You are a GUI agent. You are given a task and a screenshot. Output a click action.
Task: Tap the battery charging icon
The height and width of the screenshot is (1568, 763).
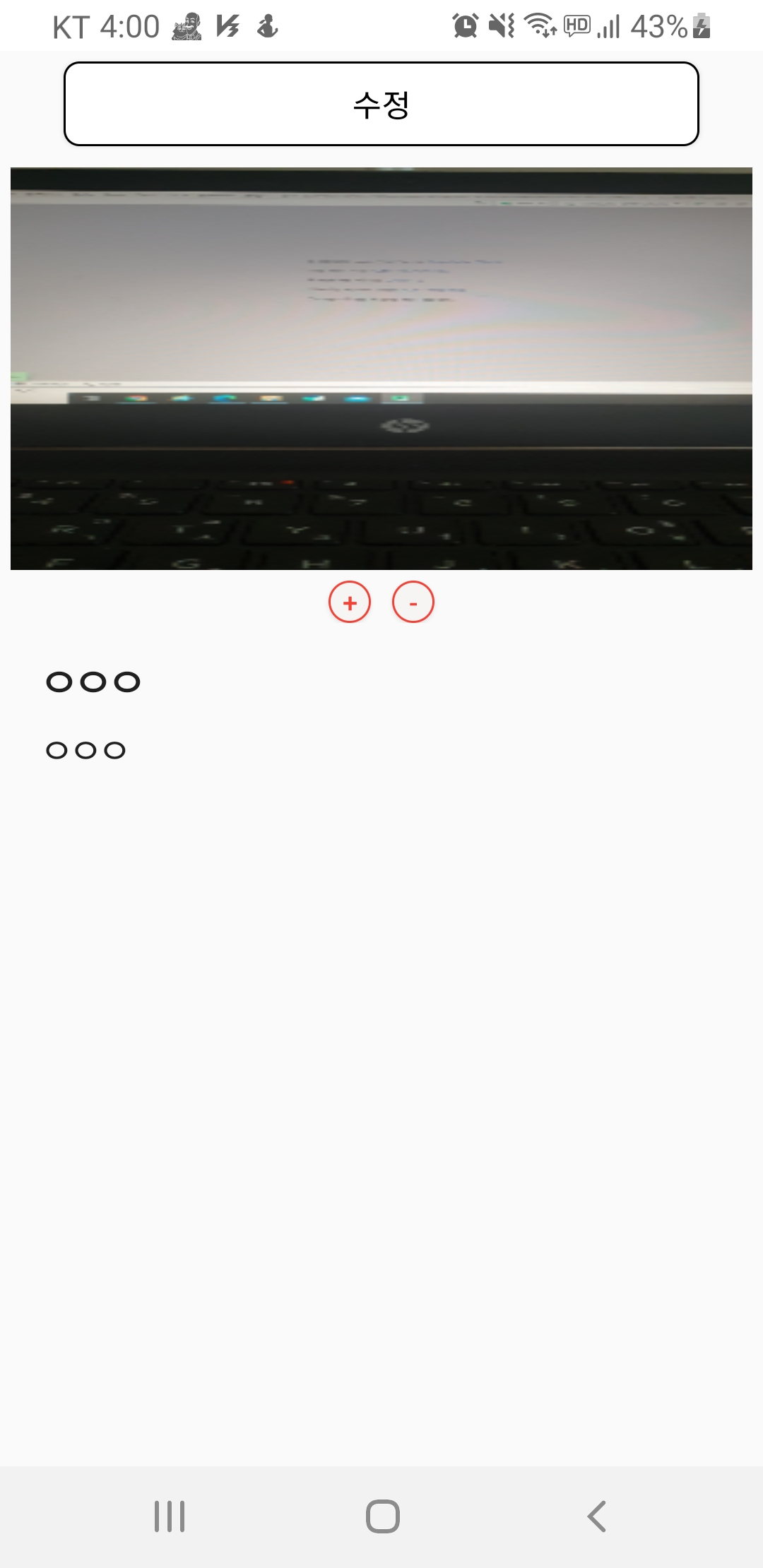tap(698, 27)
